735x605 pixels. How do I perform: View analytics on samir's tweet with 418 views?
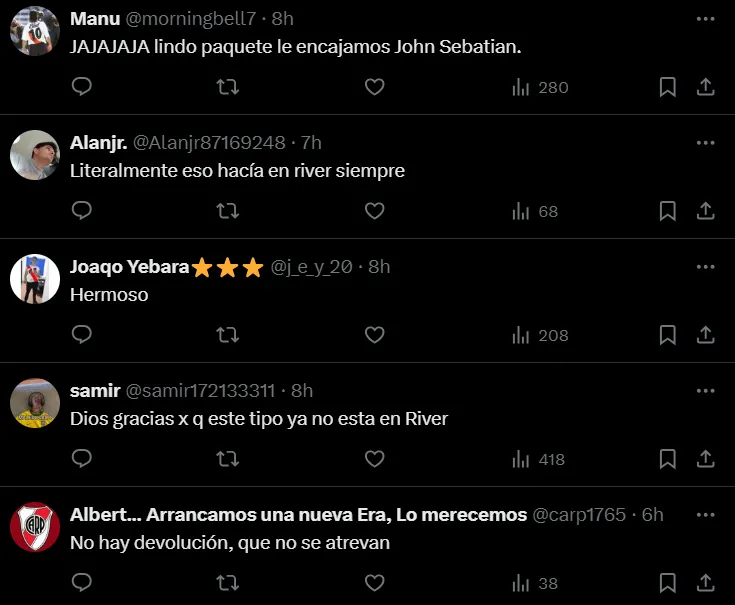tap(538, 459)
